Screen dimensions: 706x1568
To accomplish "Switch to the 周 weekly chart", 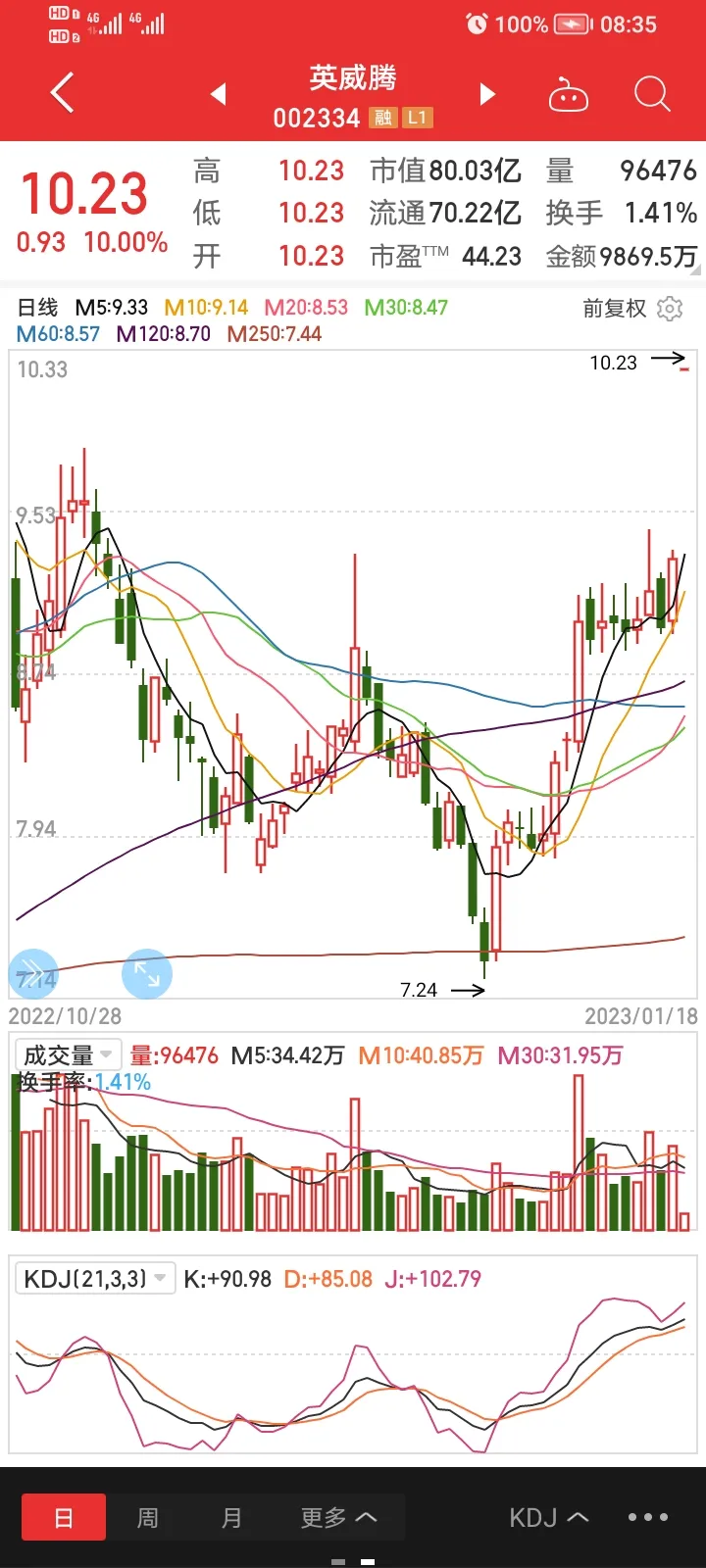I will coord(147,1518).
